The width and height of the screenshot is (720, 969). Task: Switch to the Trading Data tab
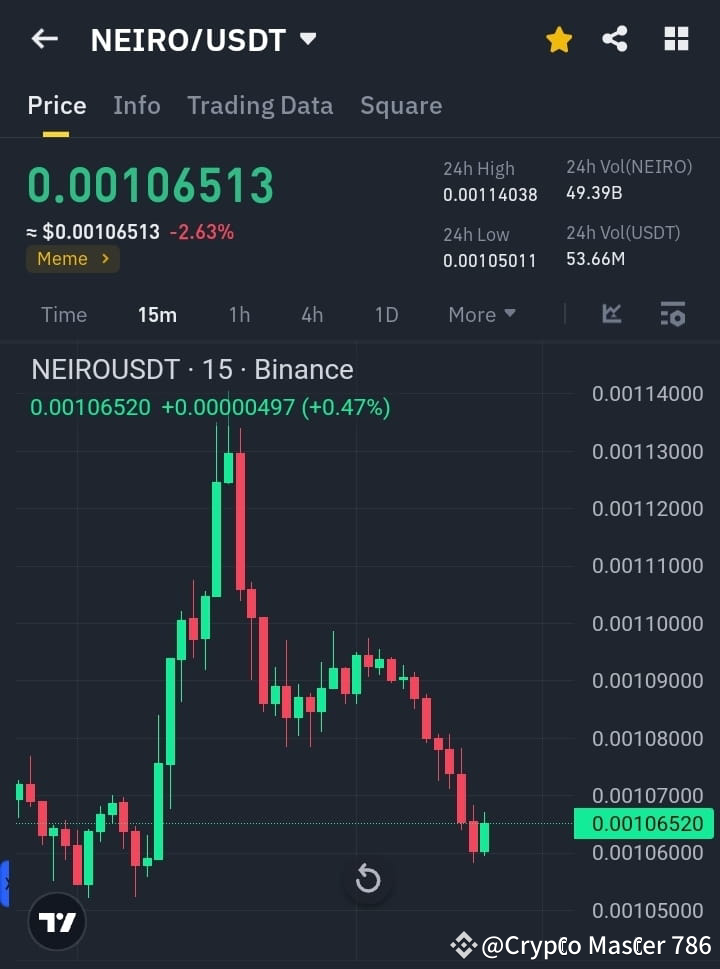click(x=260, y=105)
